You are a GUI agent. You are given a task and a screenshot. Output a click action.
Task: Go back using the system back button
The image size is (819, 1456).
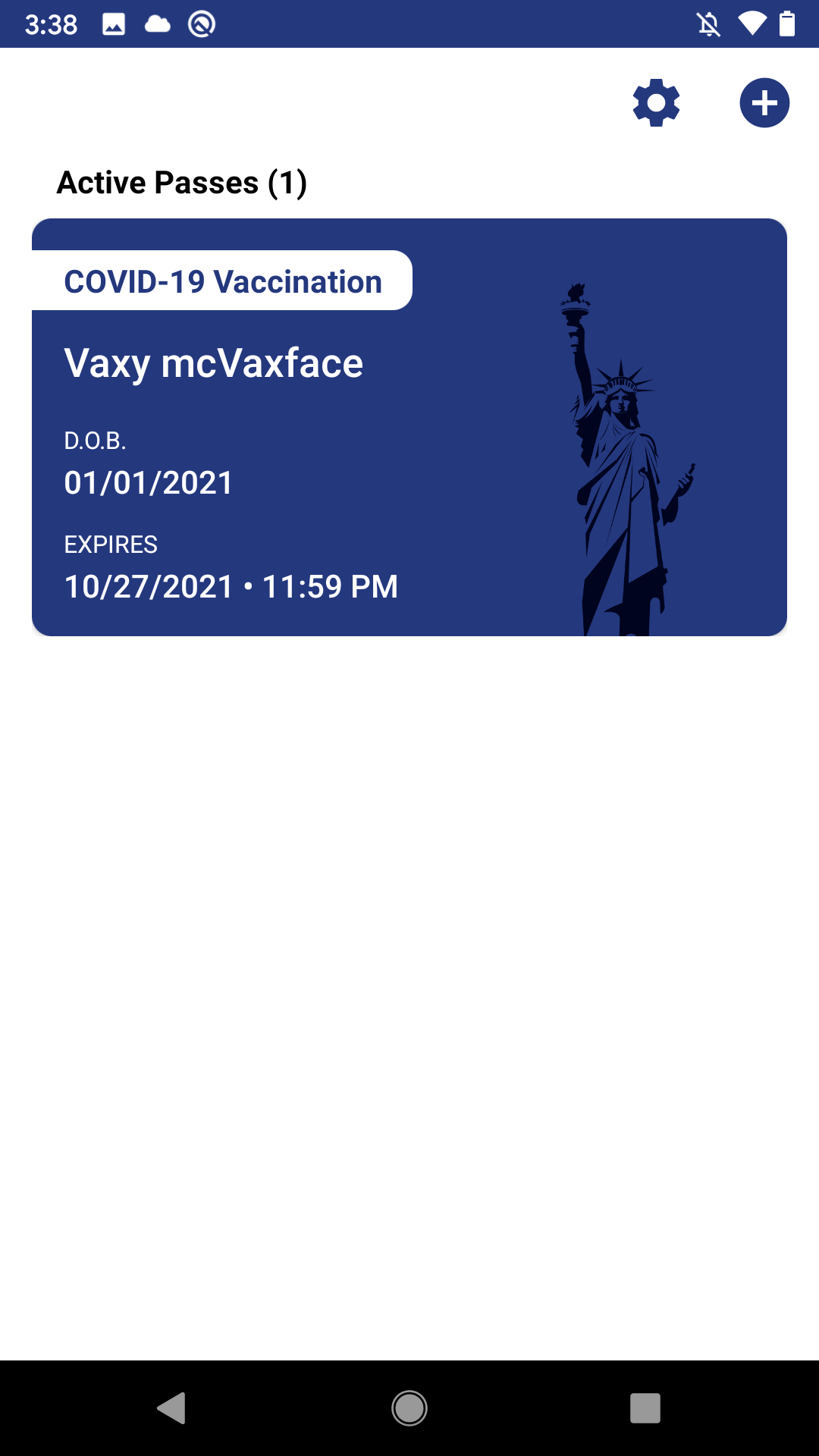[172, 1408]
